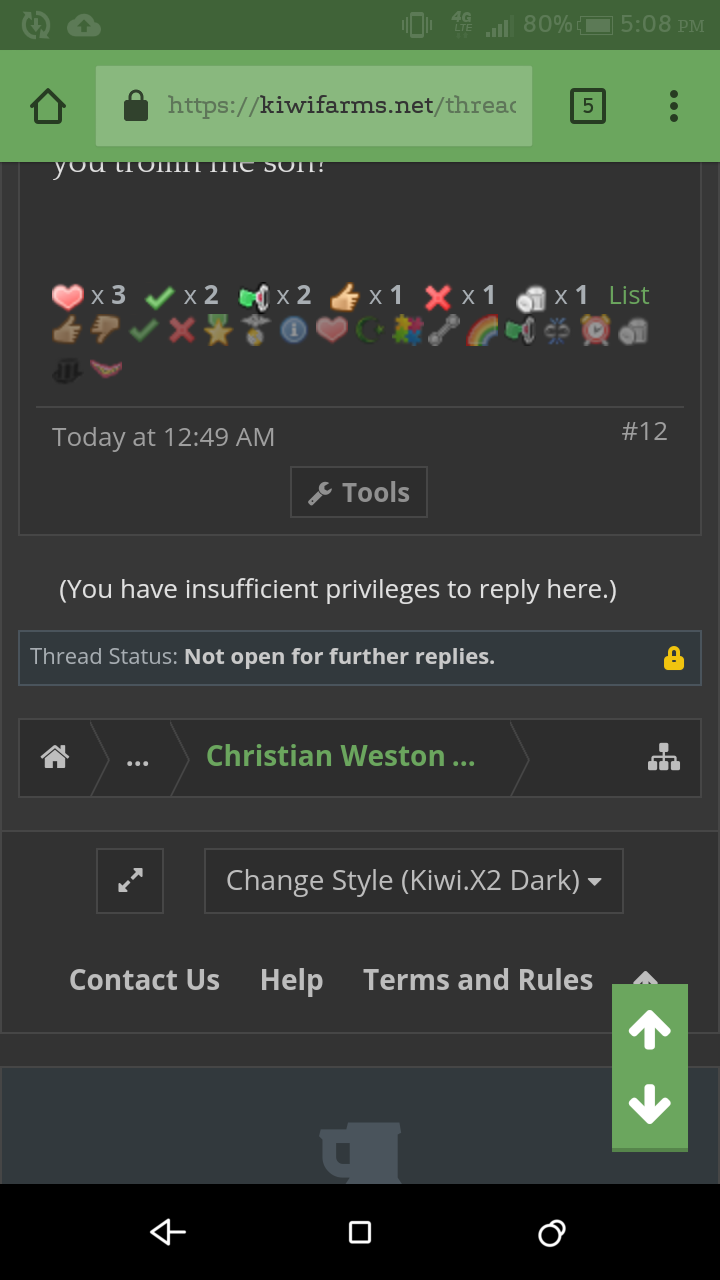Go to the browser home page
This screenshot has height=1280, width=720.
[47, 106]
